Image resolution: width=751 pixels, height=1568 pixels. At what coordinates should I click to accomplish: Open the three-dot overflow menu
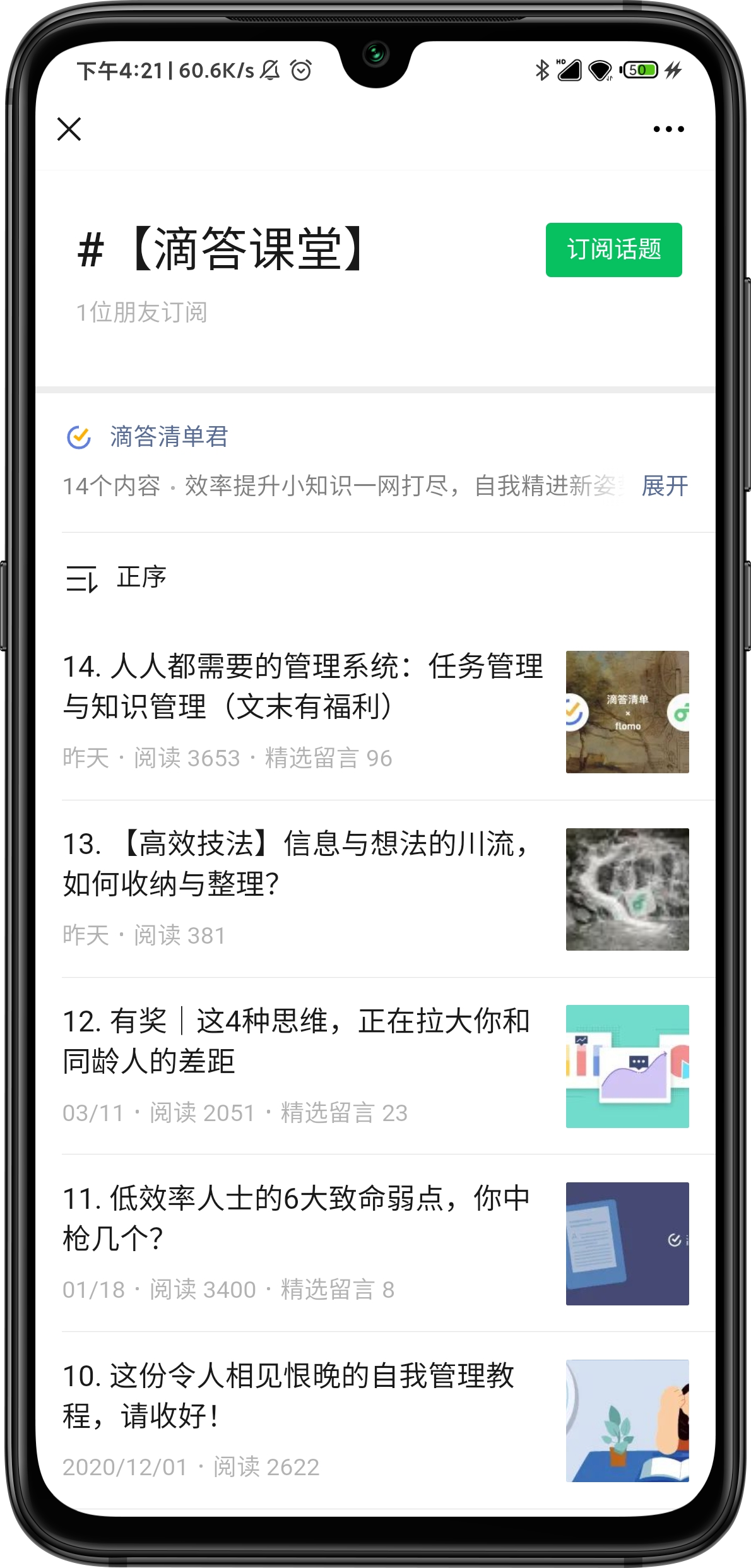click(x=668, y=129)
